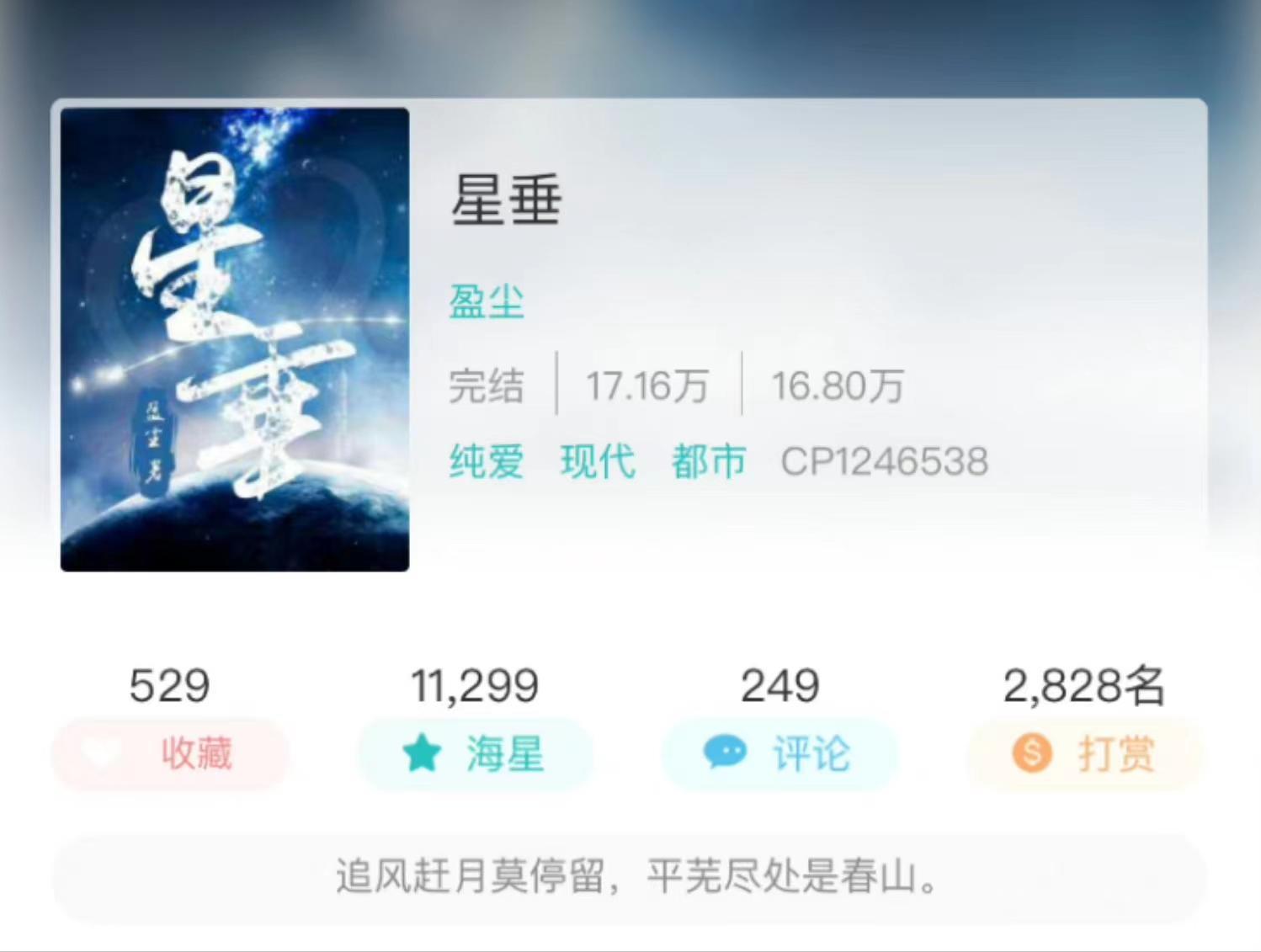Open the 现代 tag
The height and width of the screenshot is (952, 1261).
[598, 461]
